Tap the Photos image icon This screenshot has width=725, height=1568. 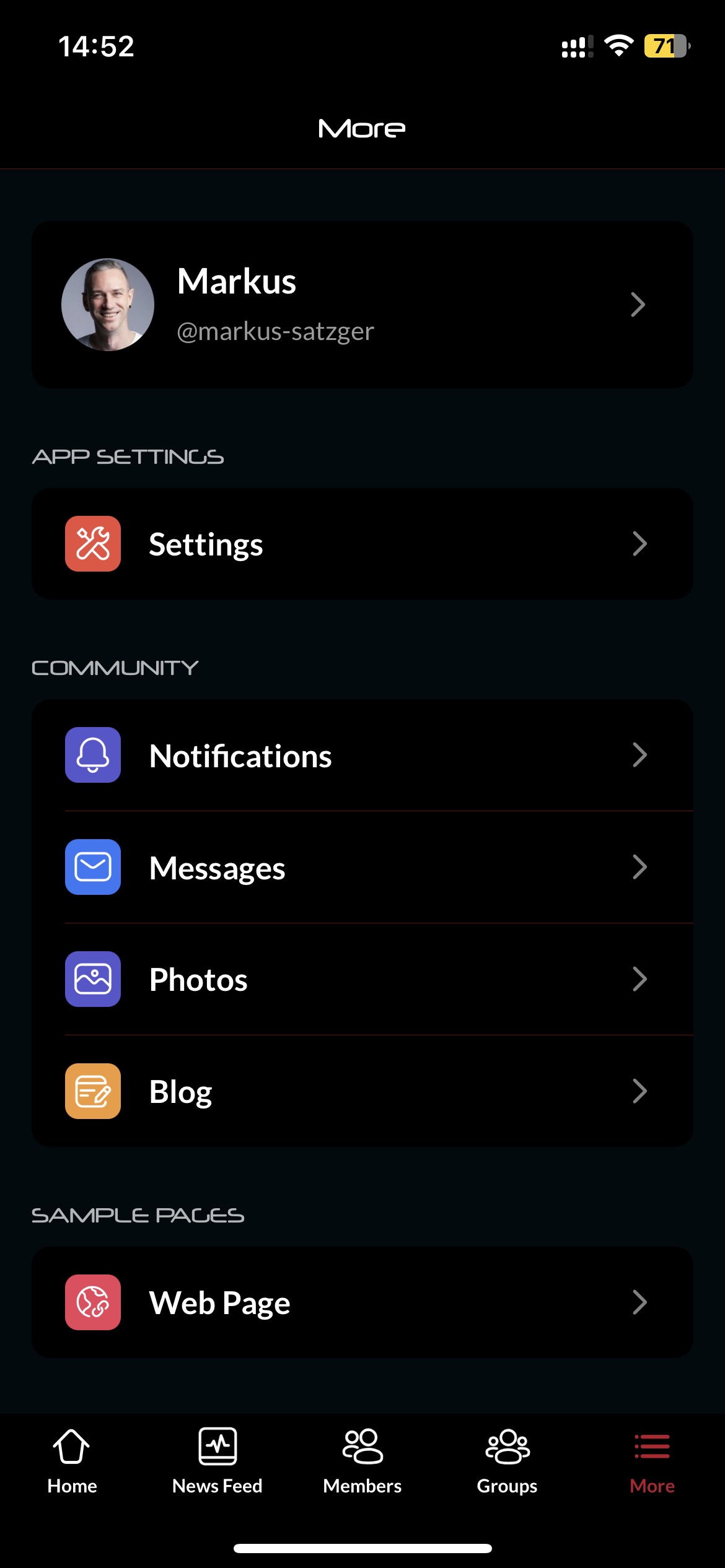coord(92,980)
